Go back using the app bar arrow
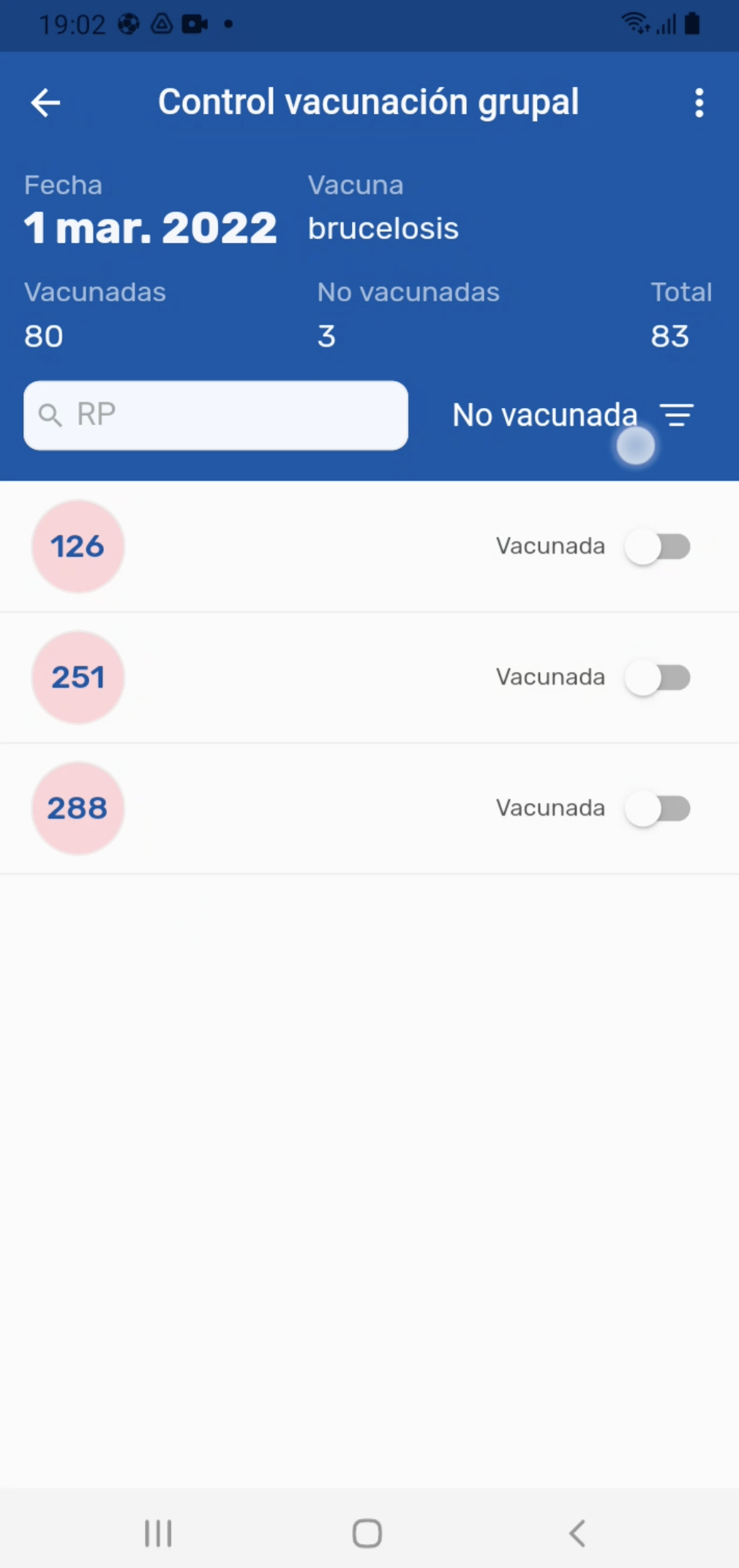The width and height of the screenshot is (739, 1568). [x=45, y=102]
